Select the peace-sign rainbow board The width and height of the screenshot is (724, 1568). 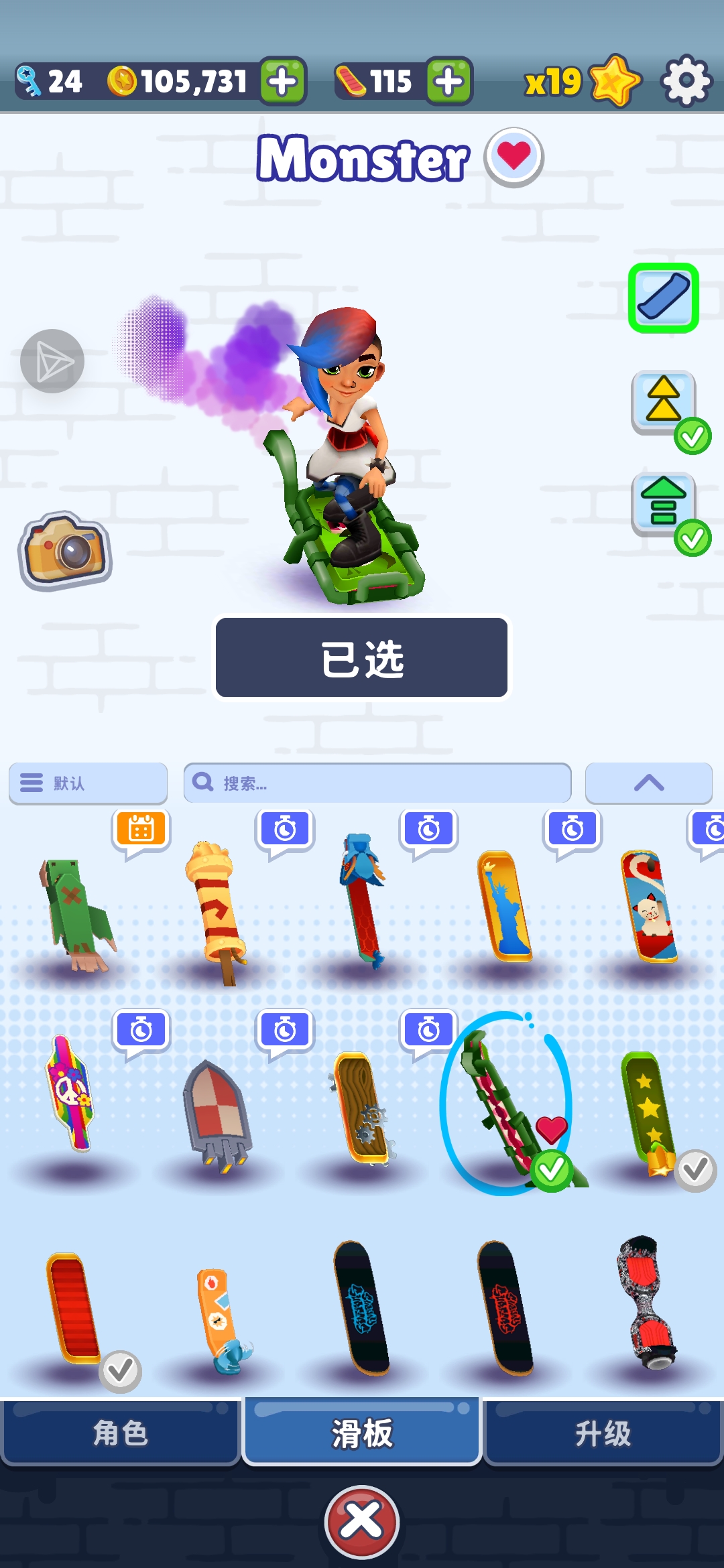[x=70, y=1092]
